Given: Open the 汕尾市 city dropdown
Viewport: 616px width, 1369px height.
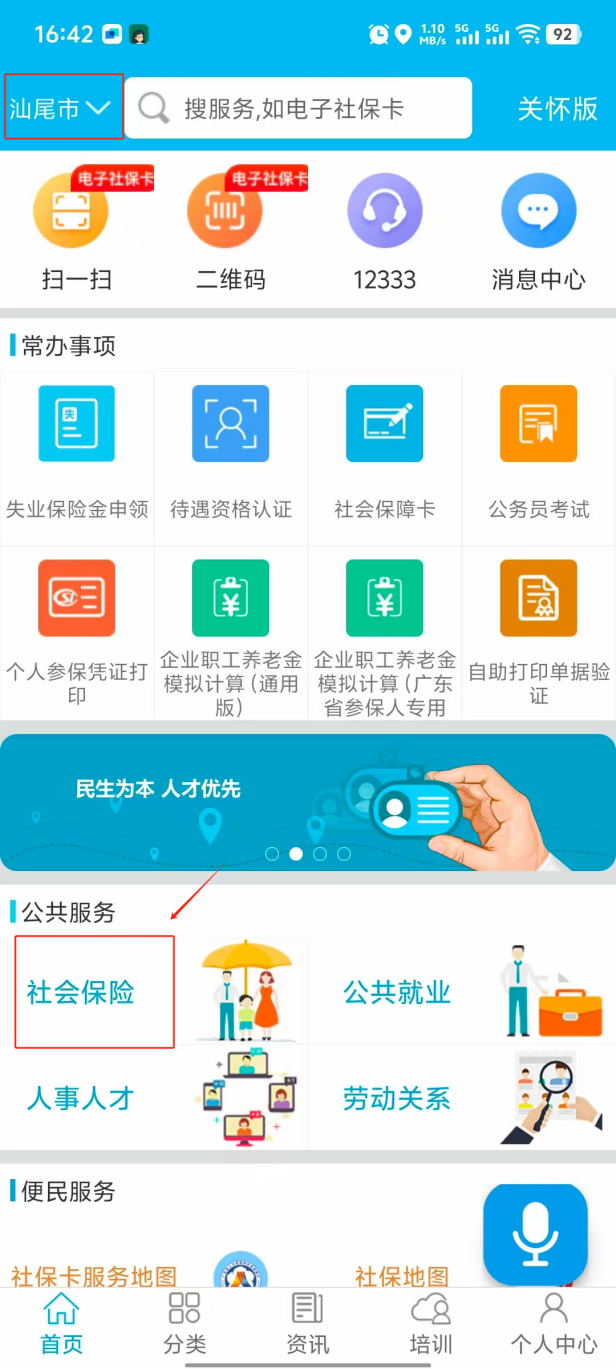Looking at the screenshot, I should 62,108.
